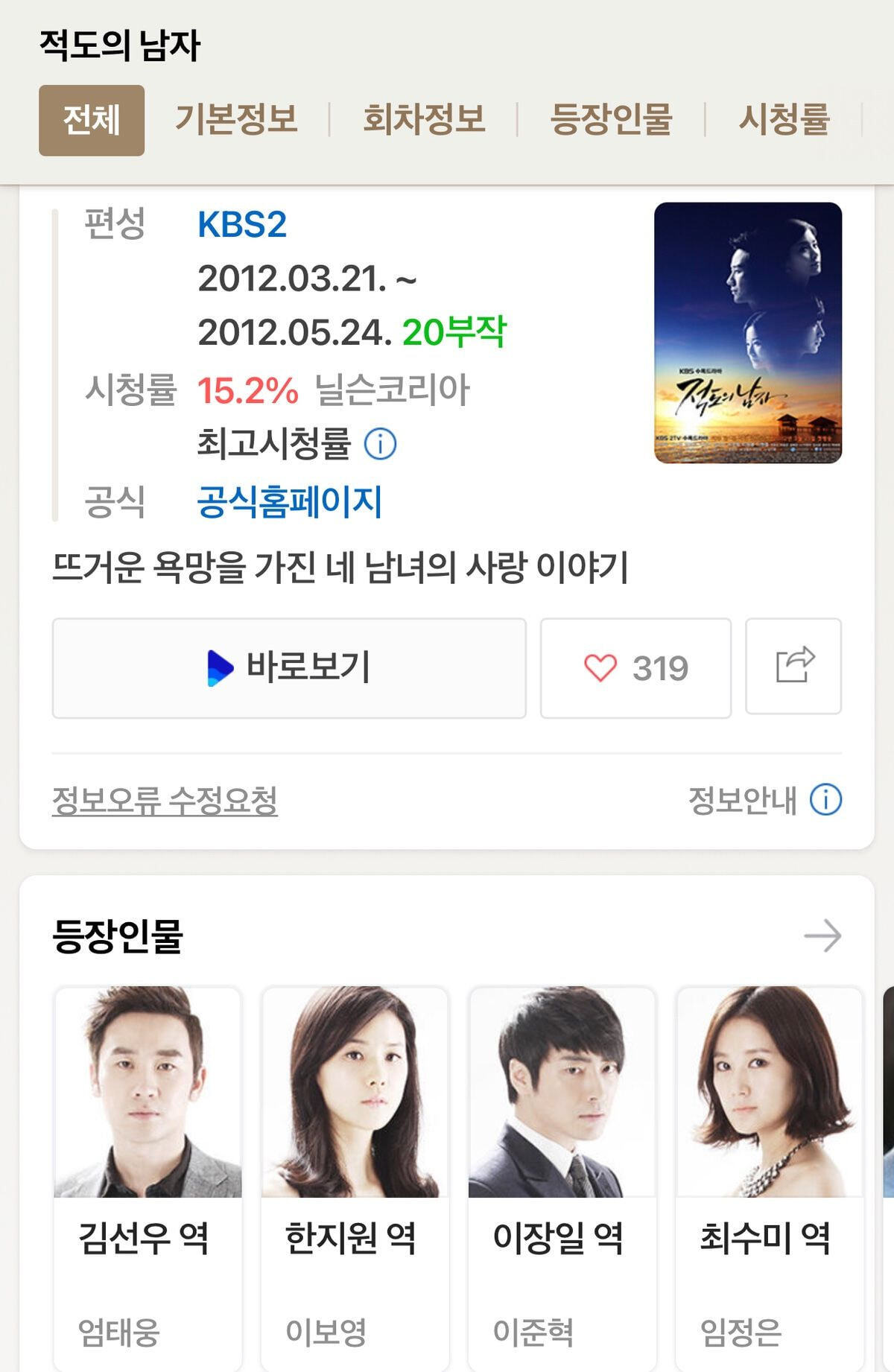Switch to the 전체 tab
The width and height of the screenshot is (894, 1372).
92,120
